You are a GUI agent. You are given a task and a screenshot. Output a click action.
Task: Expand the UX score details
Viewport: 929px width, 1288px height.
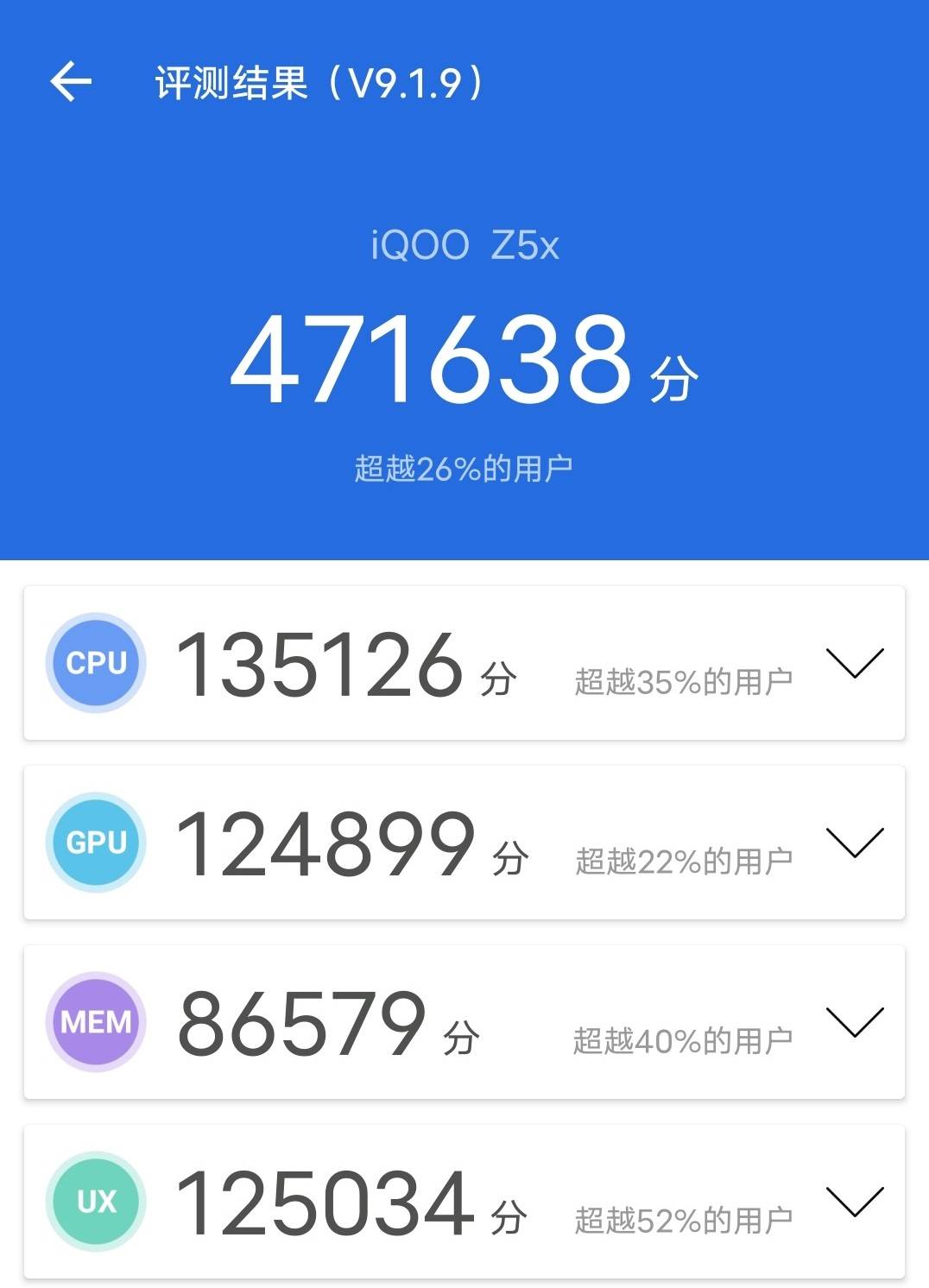pos(856,1203)
